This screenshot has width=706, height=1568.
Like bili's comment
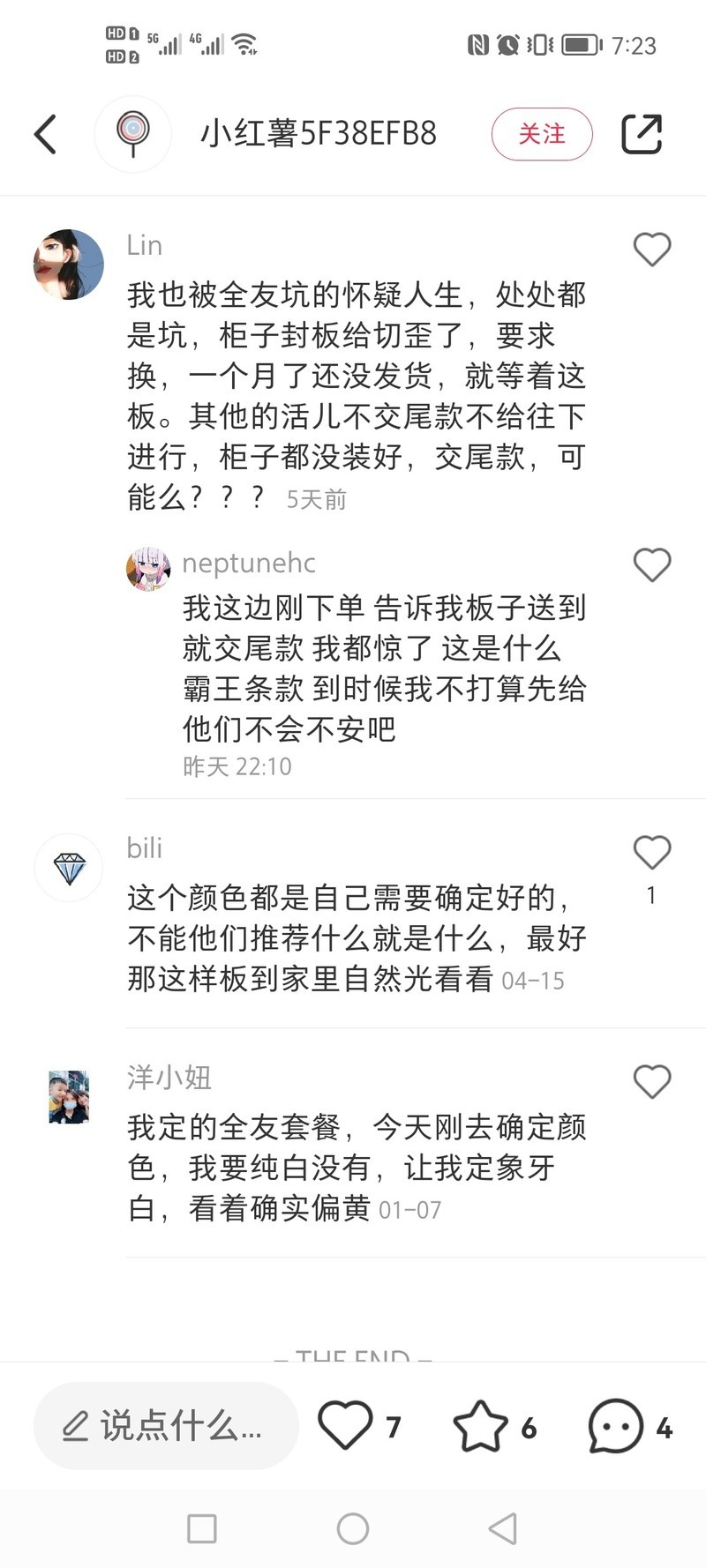click(652, 853)
